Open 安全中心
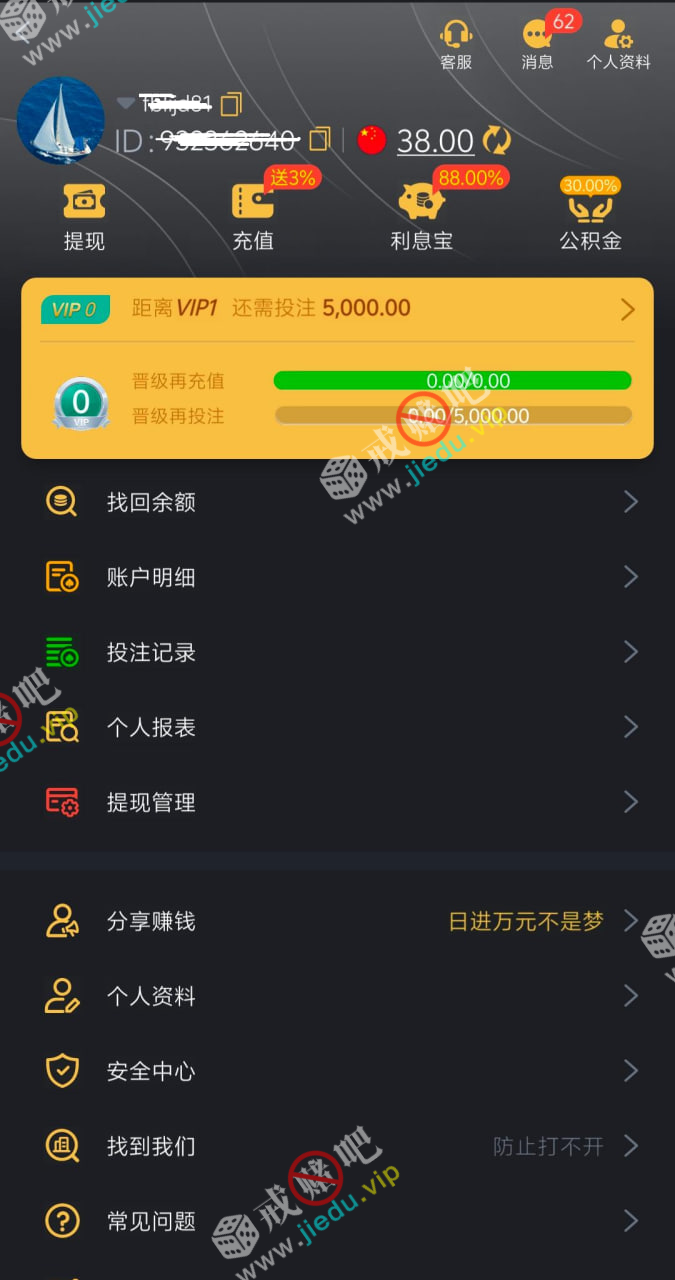 point(337,1071)
